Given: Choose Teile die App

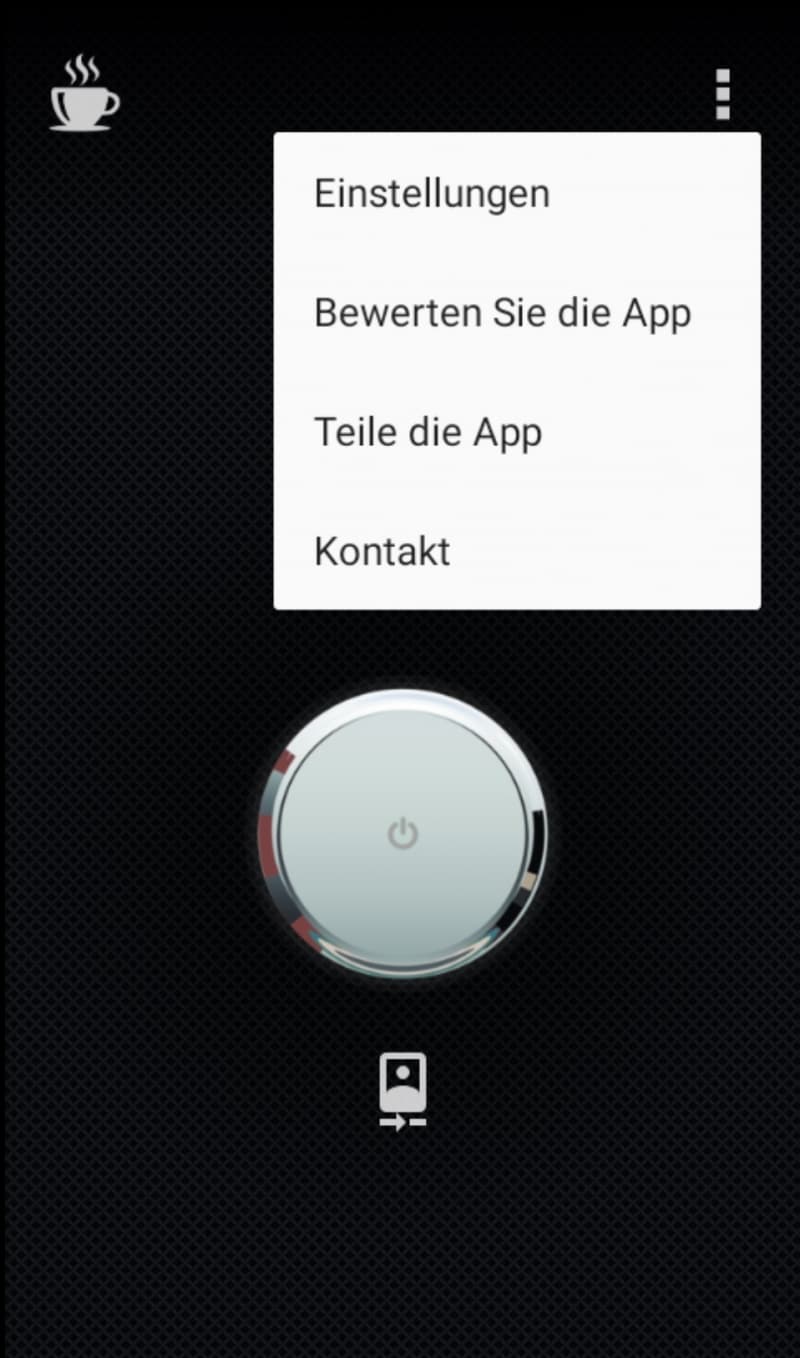Looking at the screenshot, I should [517, 432].
